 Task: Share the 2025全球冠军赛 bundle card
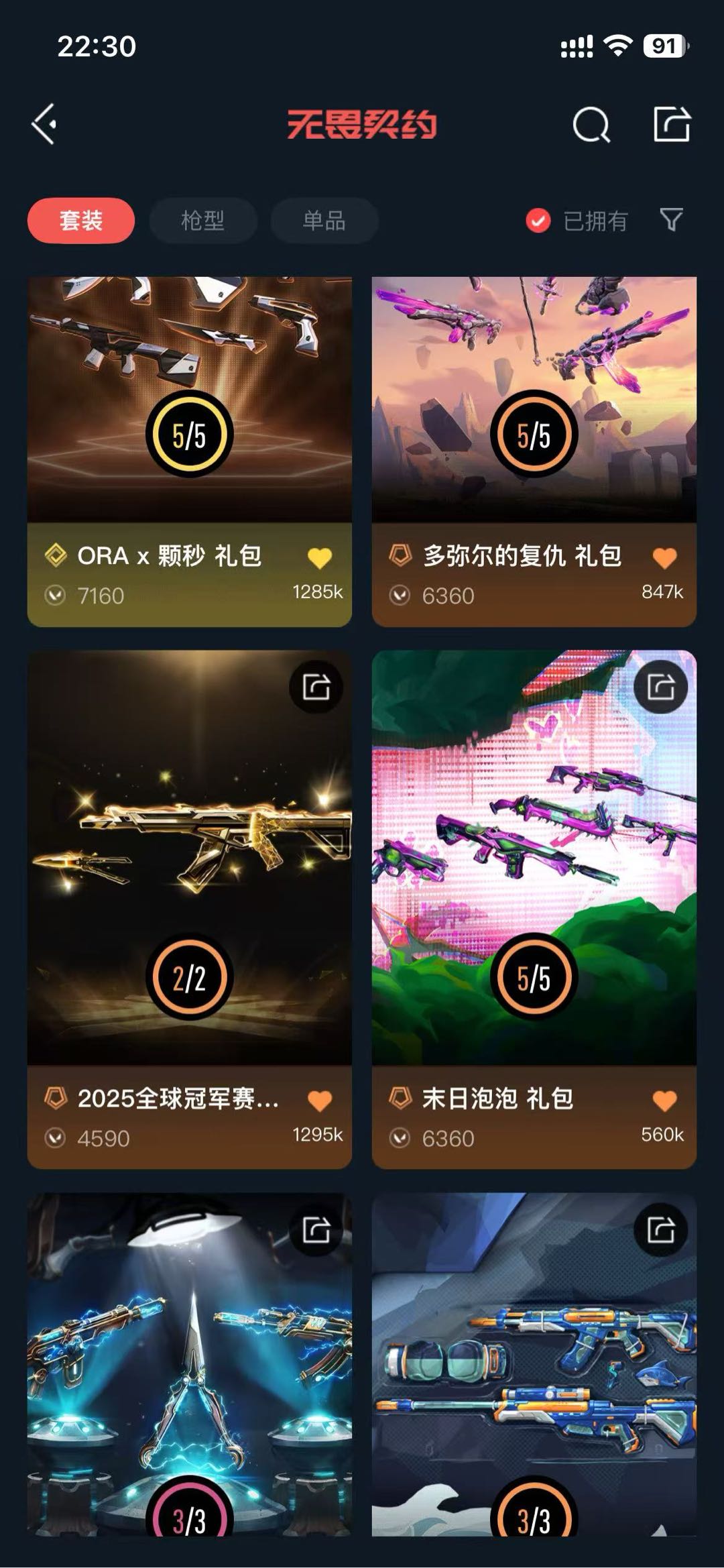click(x=316, y=687)
